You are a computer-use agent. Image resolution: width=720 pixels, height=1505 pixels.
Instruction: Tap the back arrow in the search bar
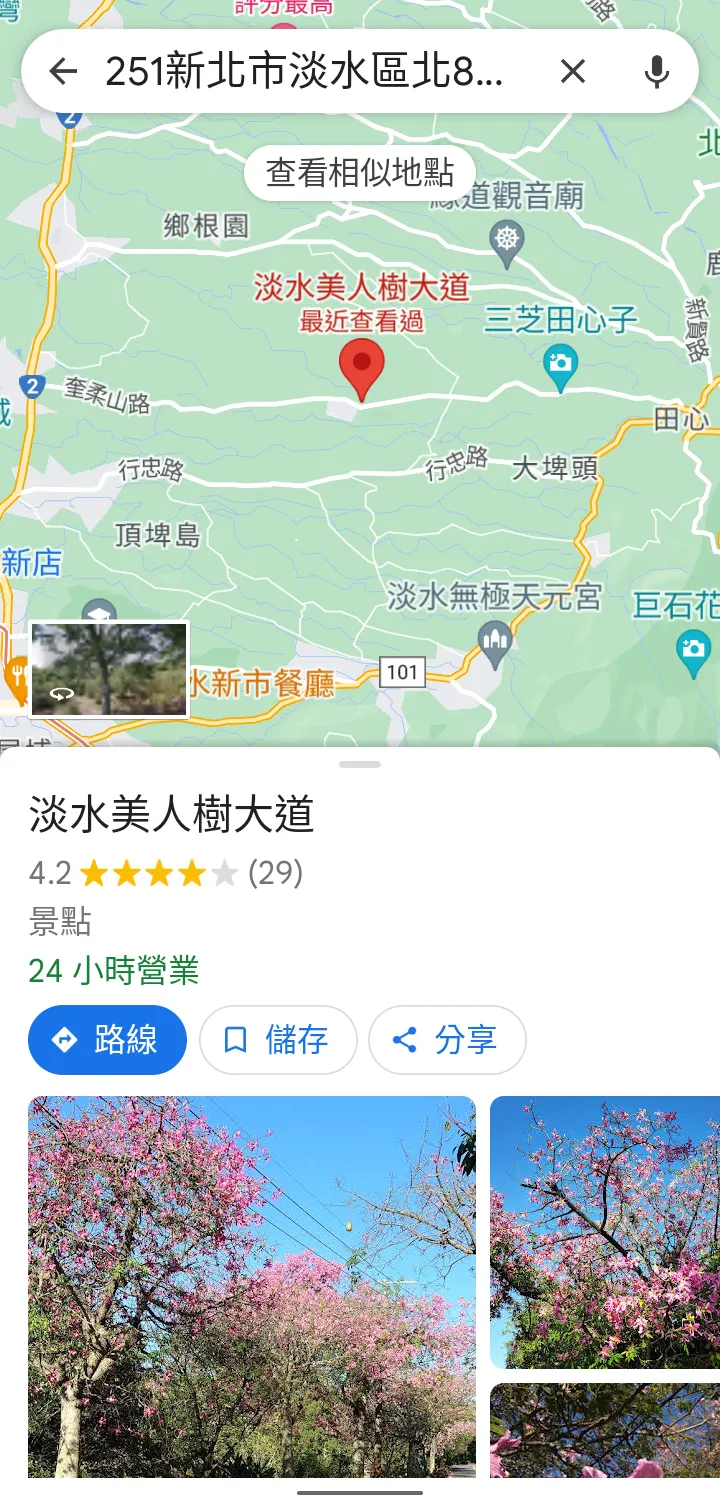(63, 71)
